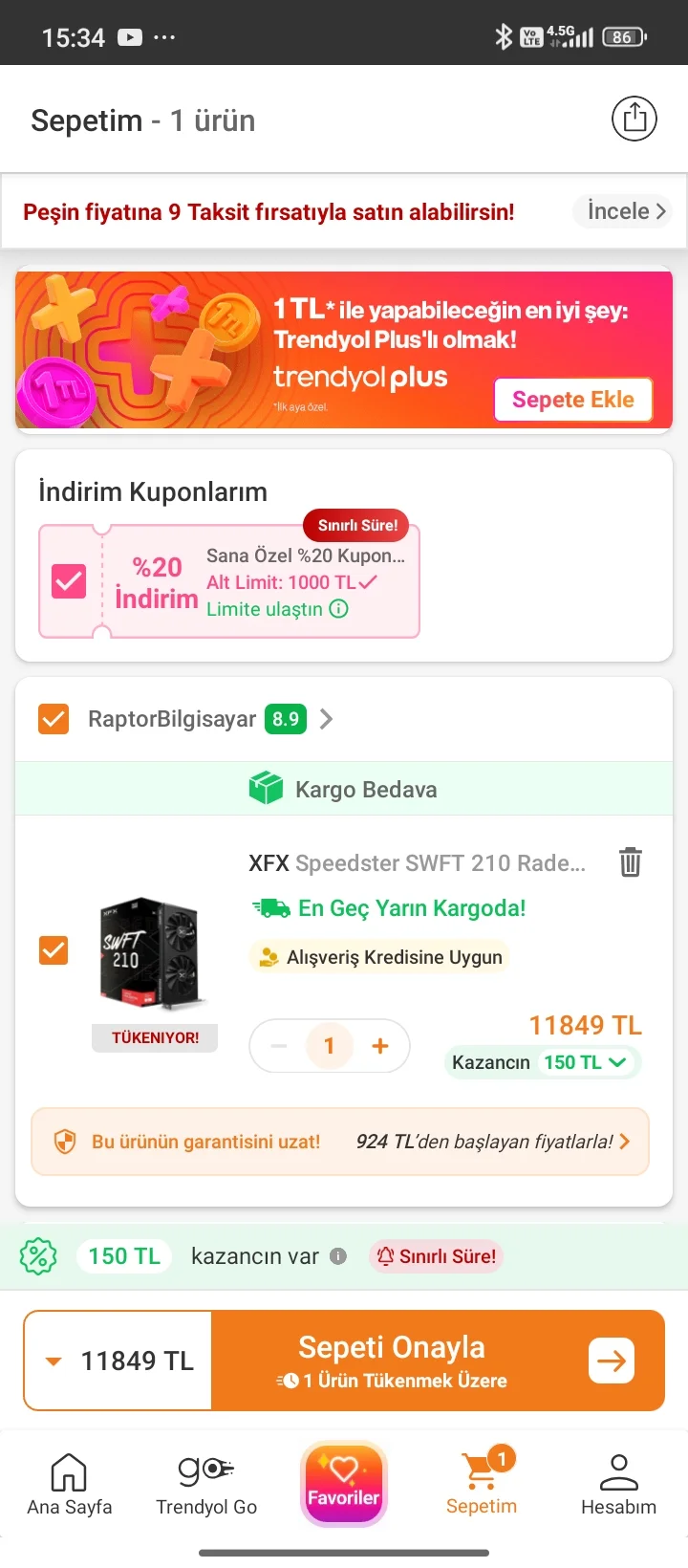This screenshot has height=1568, width=688.
Task: Increase product quantity with the plus button
Action: [380, 1046]
